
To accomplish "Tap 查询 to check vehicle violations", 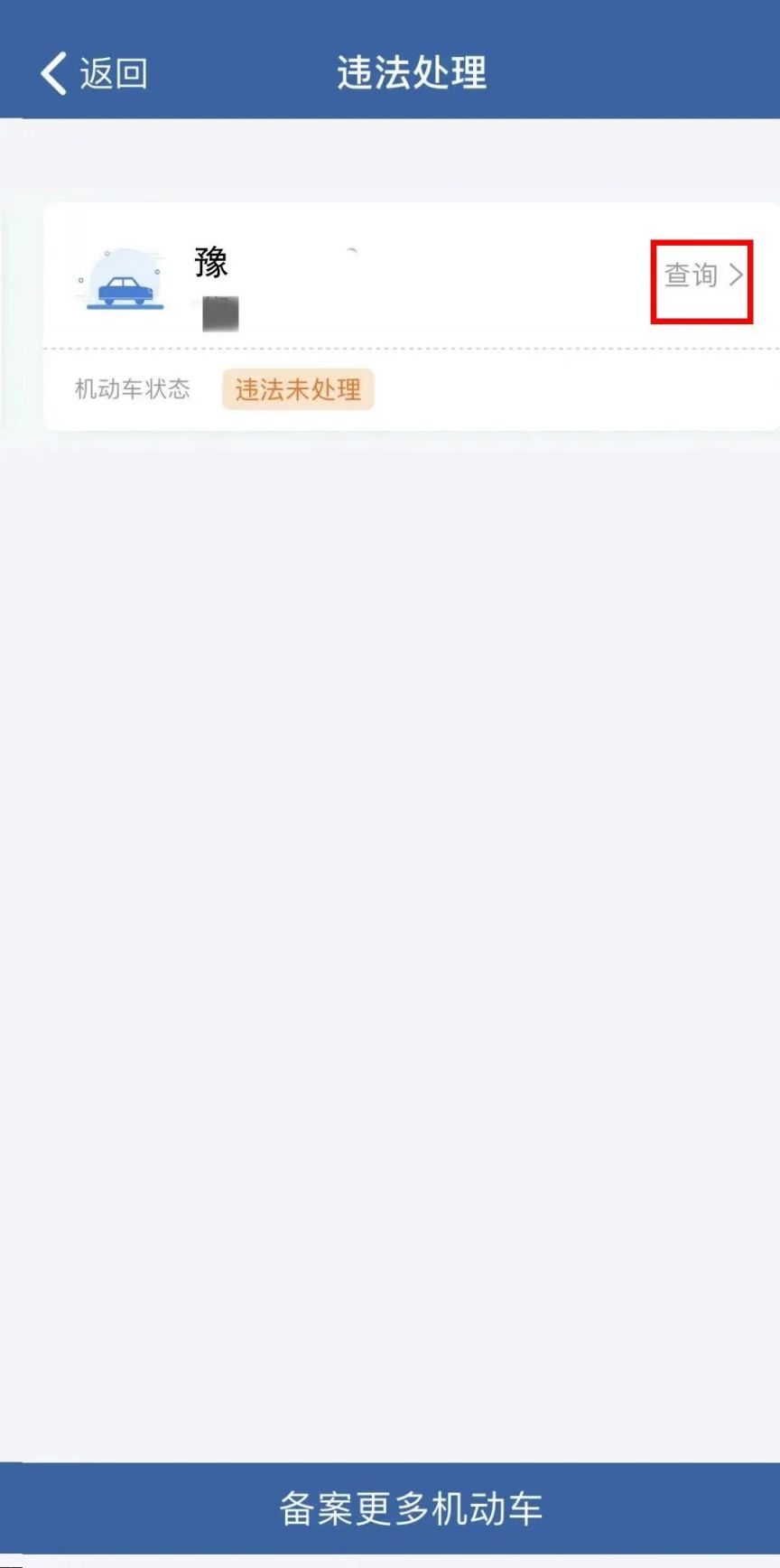I will [702, 275].
